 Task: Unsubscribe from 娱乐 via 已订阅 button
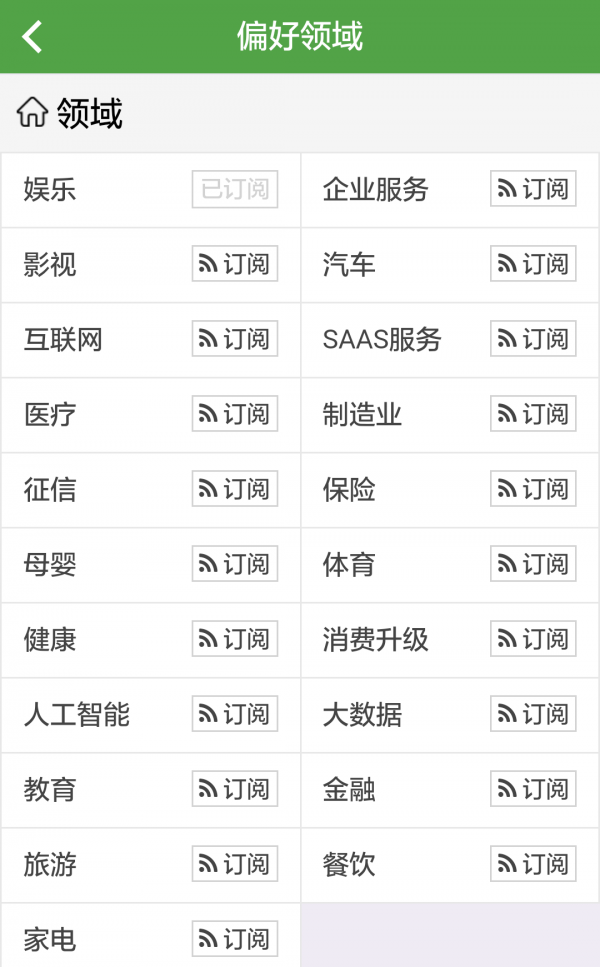point(235,189)
